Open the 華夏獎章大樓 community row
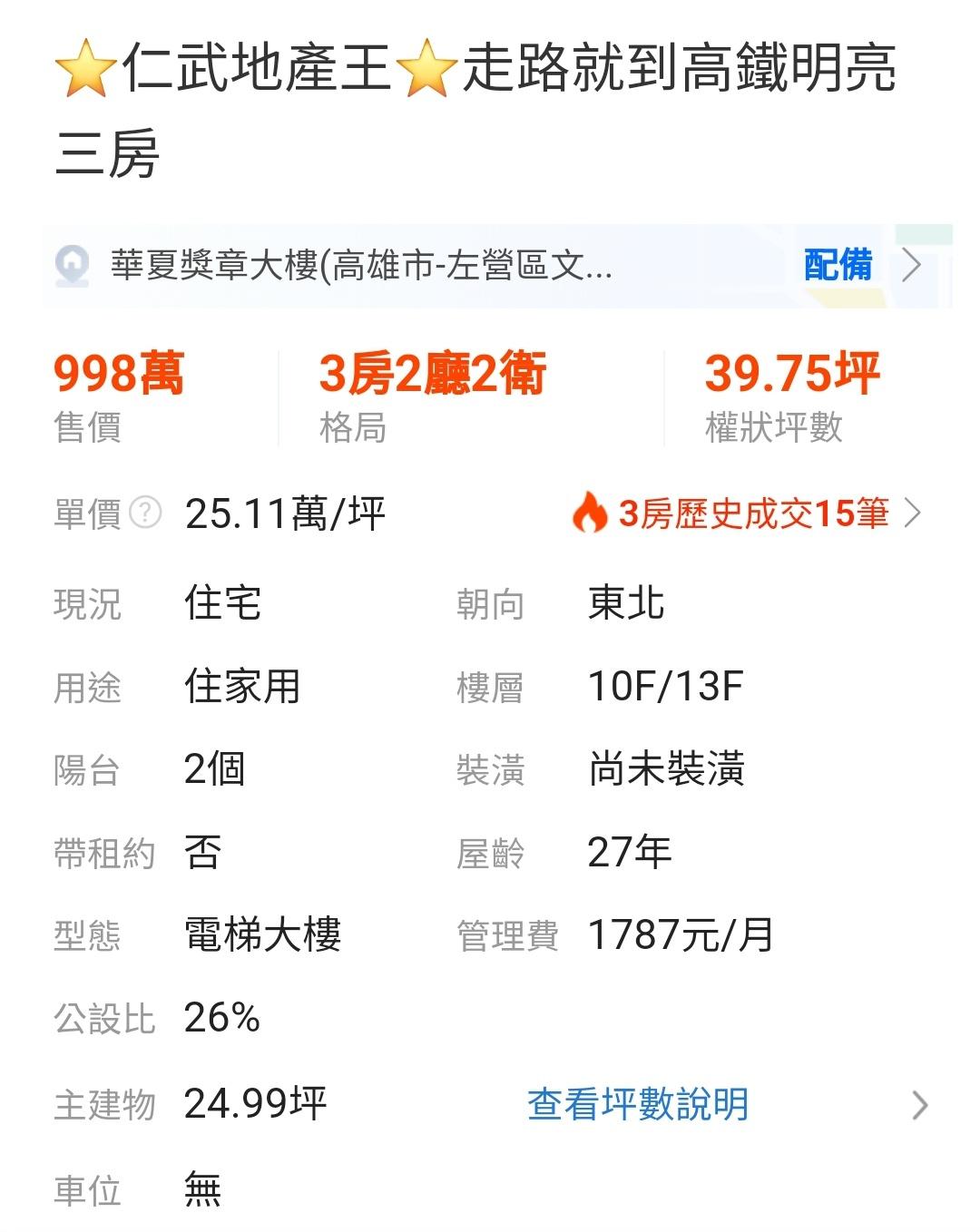 click(361, 266)
